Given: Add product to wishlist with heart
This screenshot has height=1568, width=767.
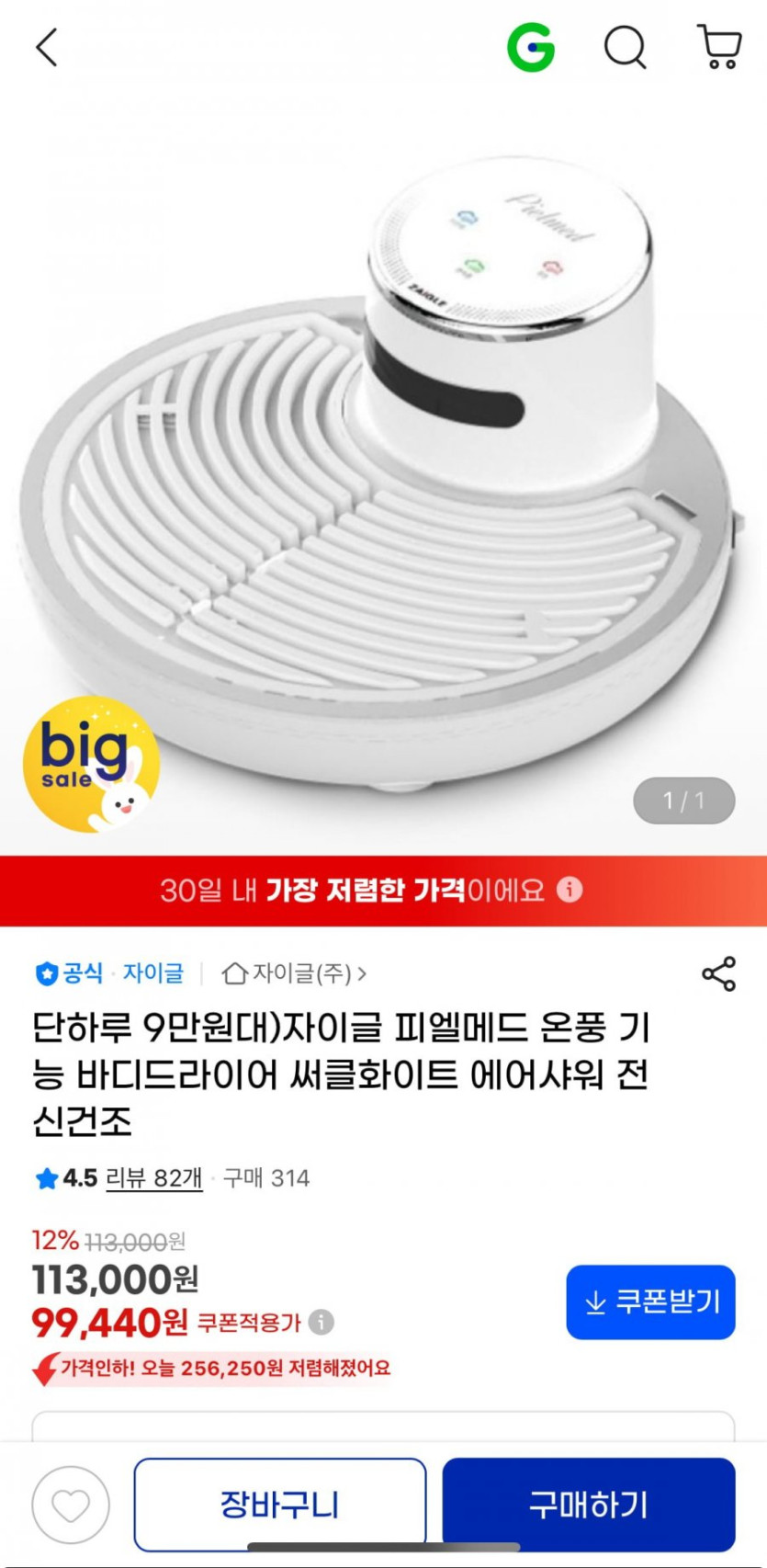Looking at the screenshot, I should (x=71, y=1506).
